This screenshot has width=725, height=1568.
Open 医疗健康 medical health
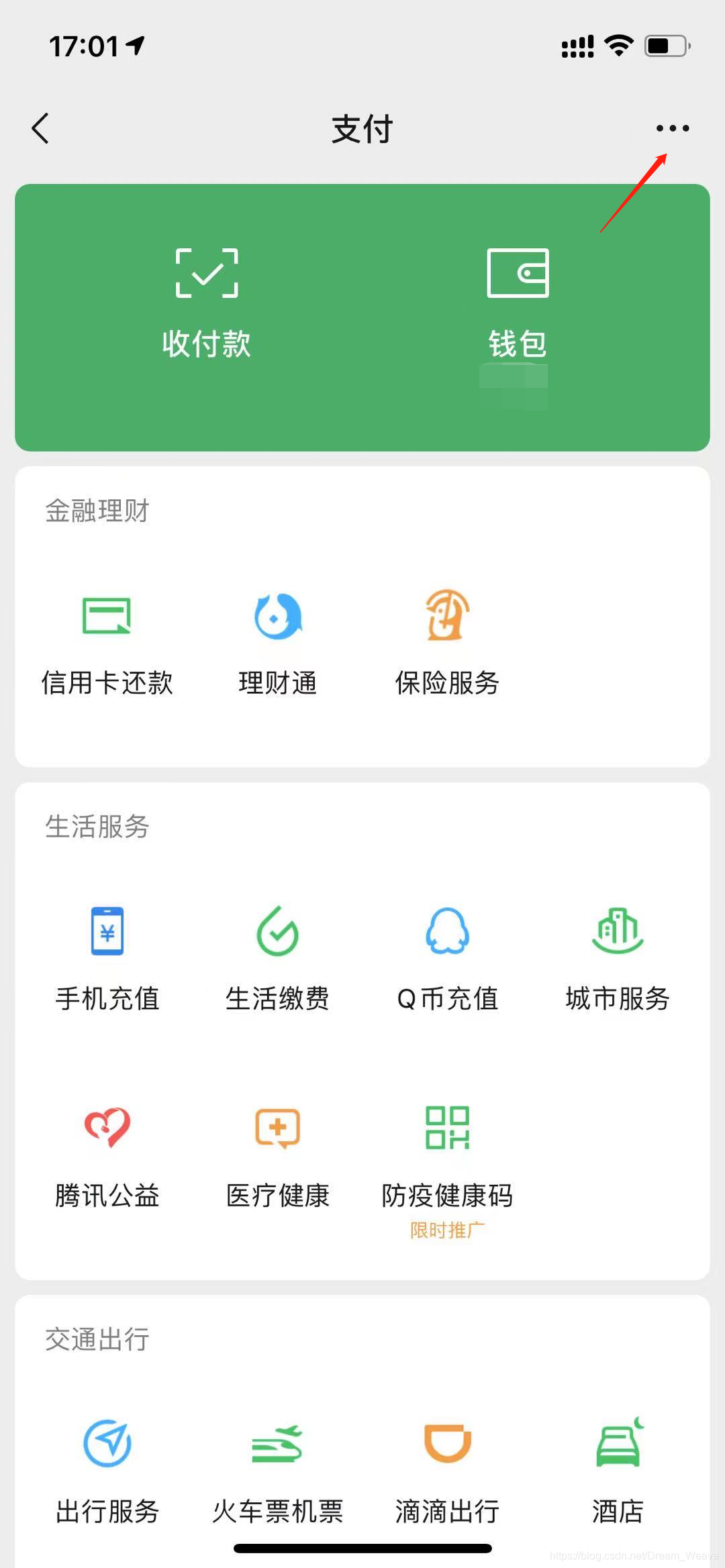point(278,1155)
